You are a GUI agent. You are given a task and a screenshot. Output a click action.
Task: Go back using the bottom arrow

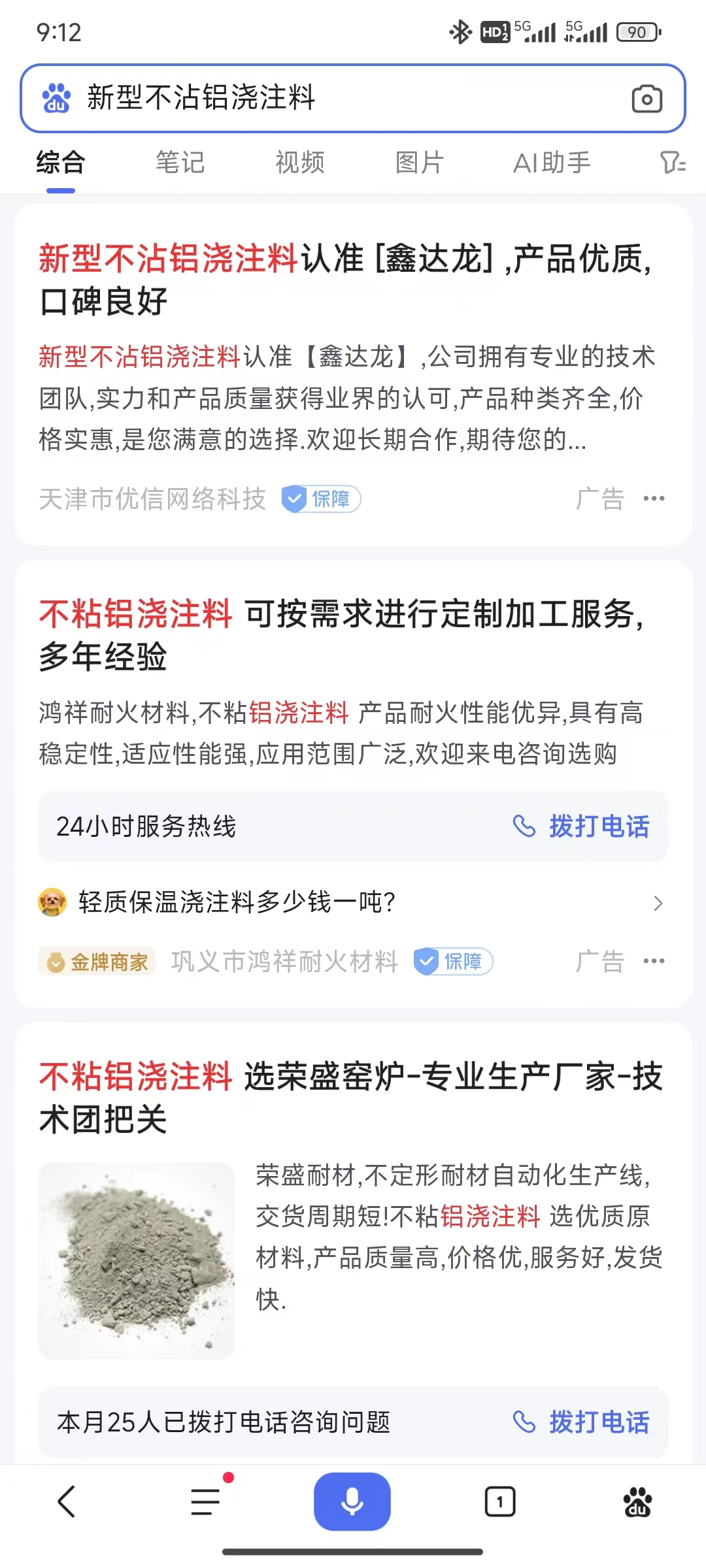tap(67, 1501)
